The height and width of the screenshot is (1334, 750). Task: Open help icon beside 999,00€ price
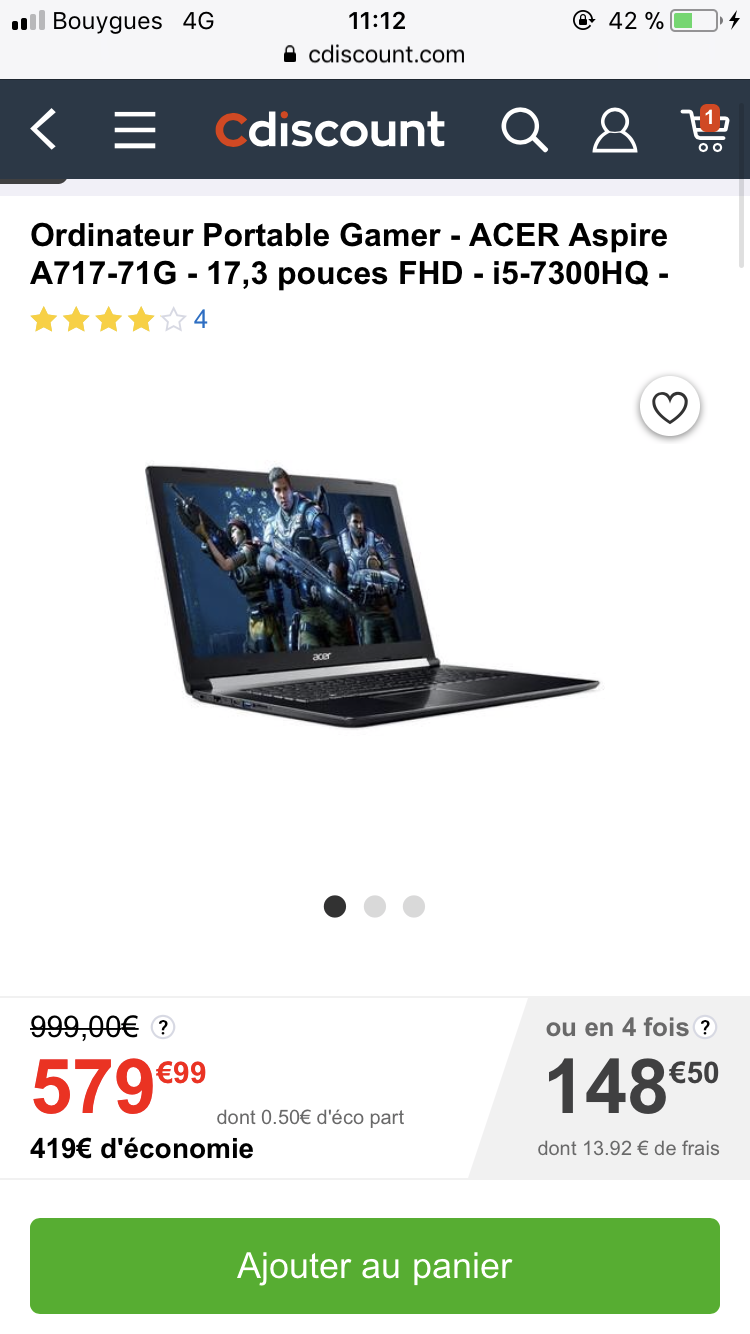coord(163,1027)
